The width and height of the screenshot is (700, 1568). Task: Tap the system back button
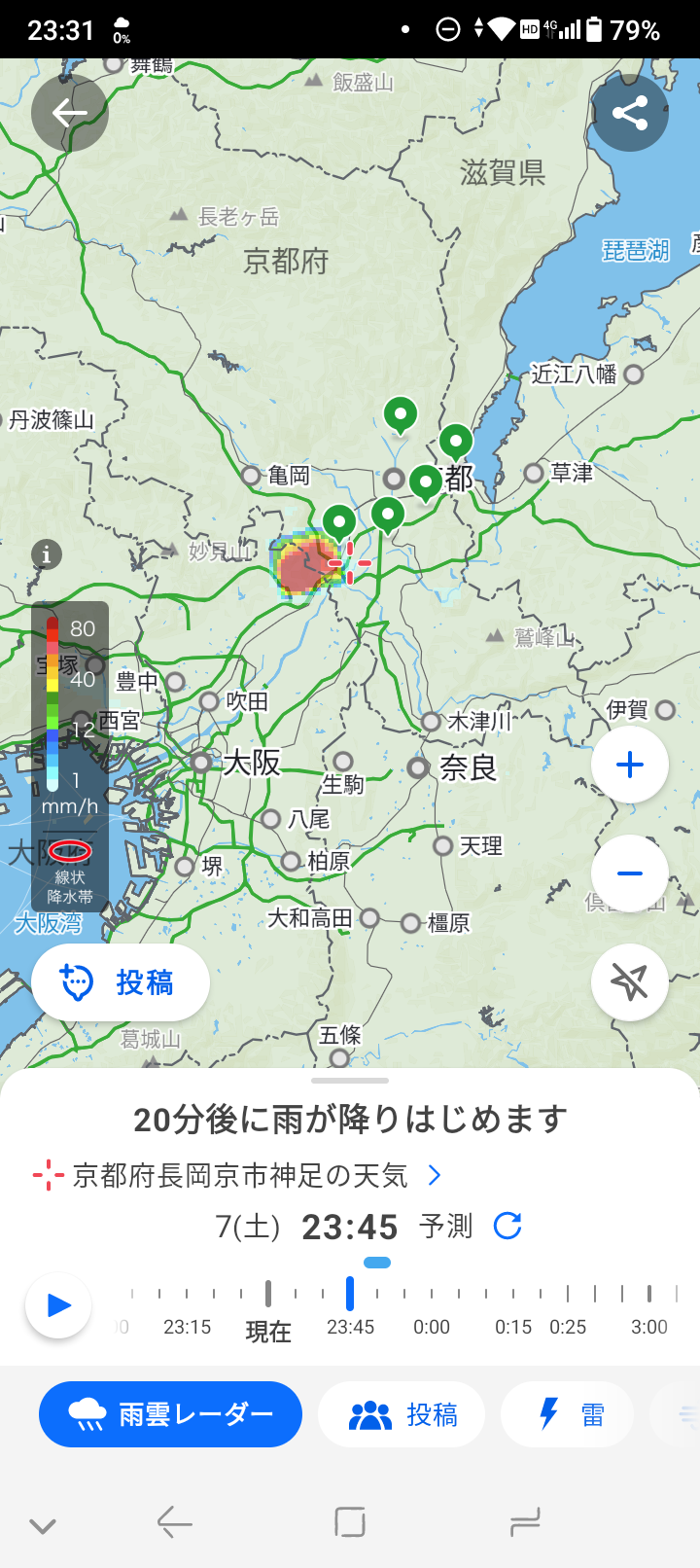(175, 1522)
